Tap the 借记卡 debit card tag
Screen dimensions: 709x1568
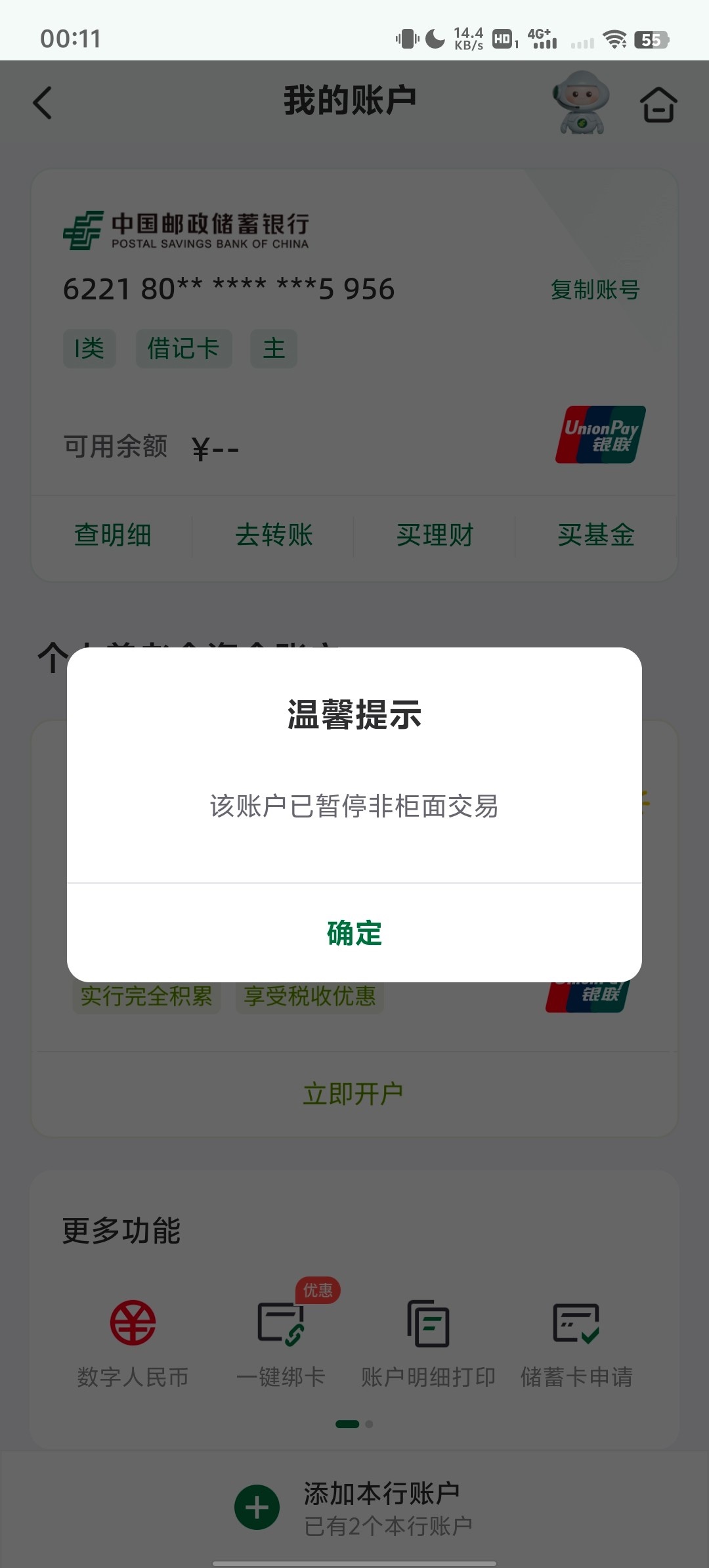tap(184, 349)
